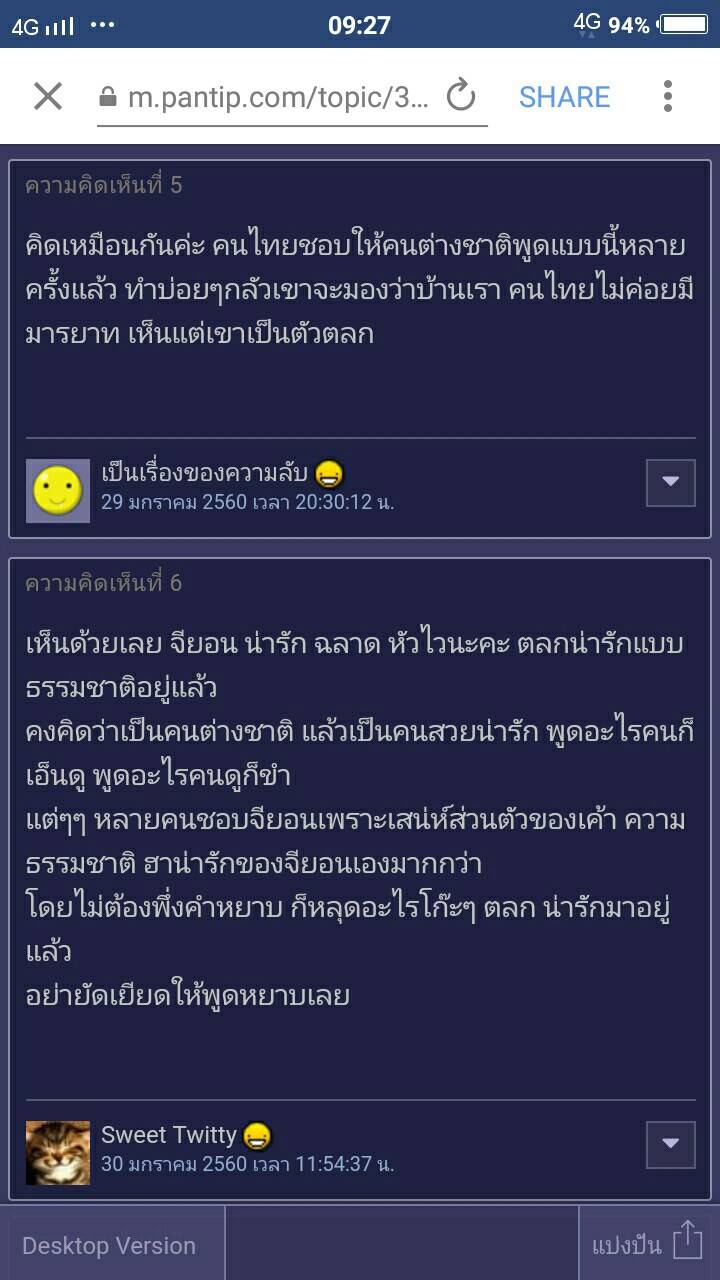This screenshot has height=1280, width=720.
Task: Tap the m.pantip.com address bar
Action: 278,97
